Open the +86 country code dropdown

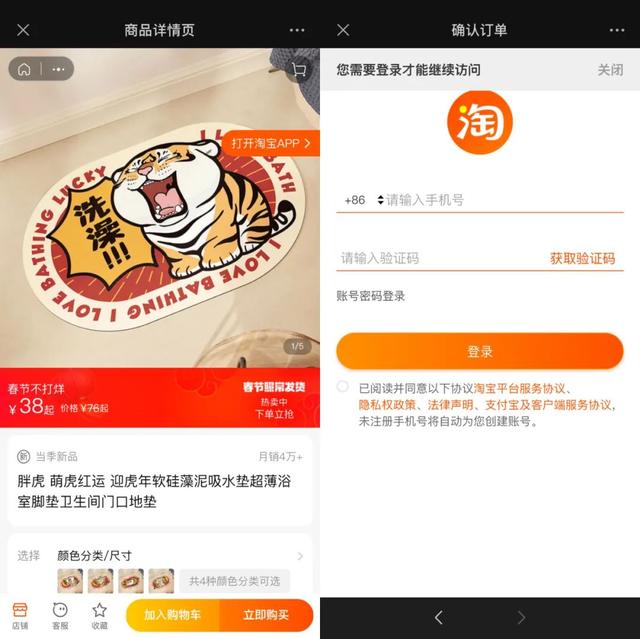pyautogui.click(x=363, y=200)
